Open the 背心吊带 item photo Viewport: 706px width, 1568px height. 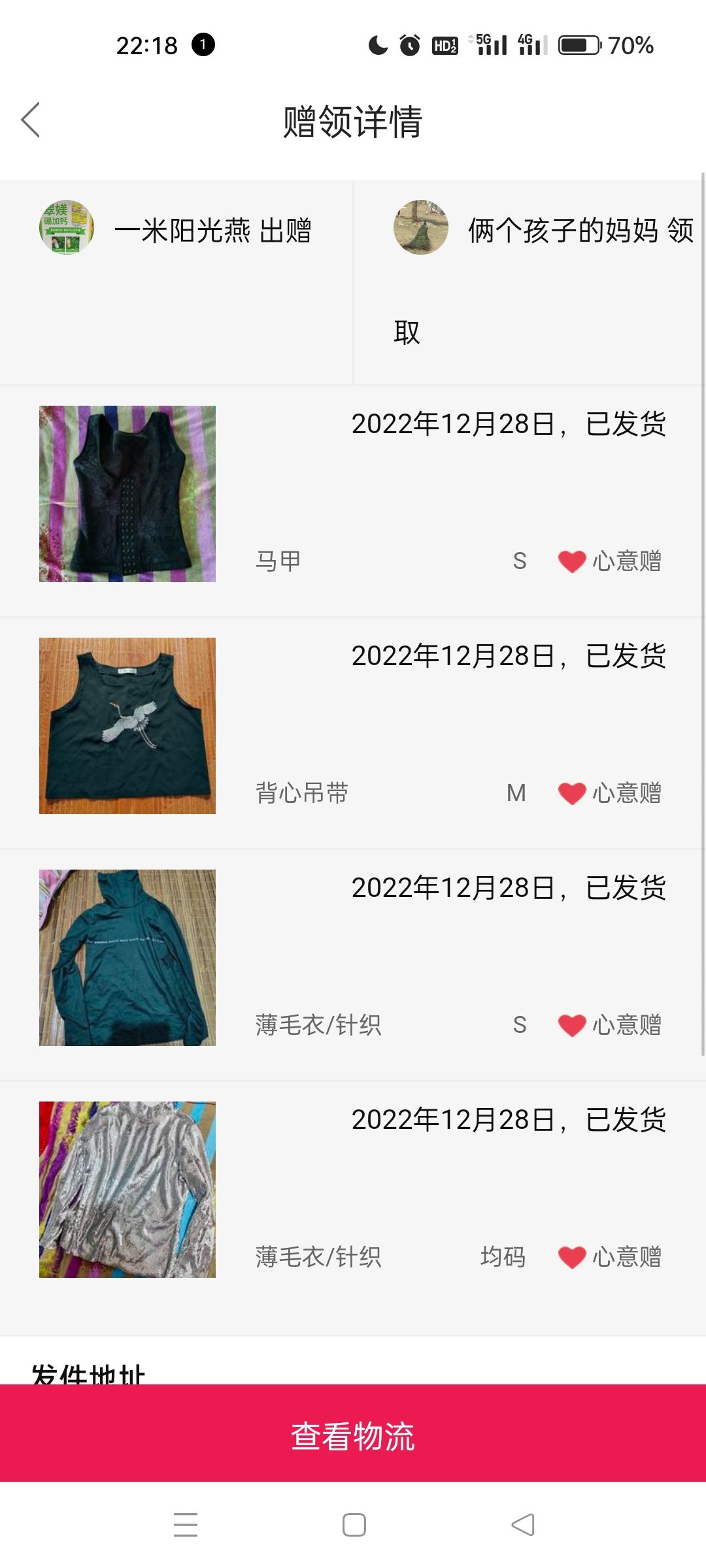coord(127,726)
